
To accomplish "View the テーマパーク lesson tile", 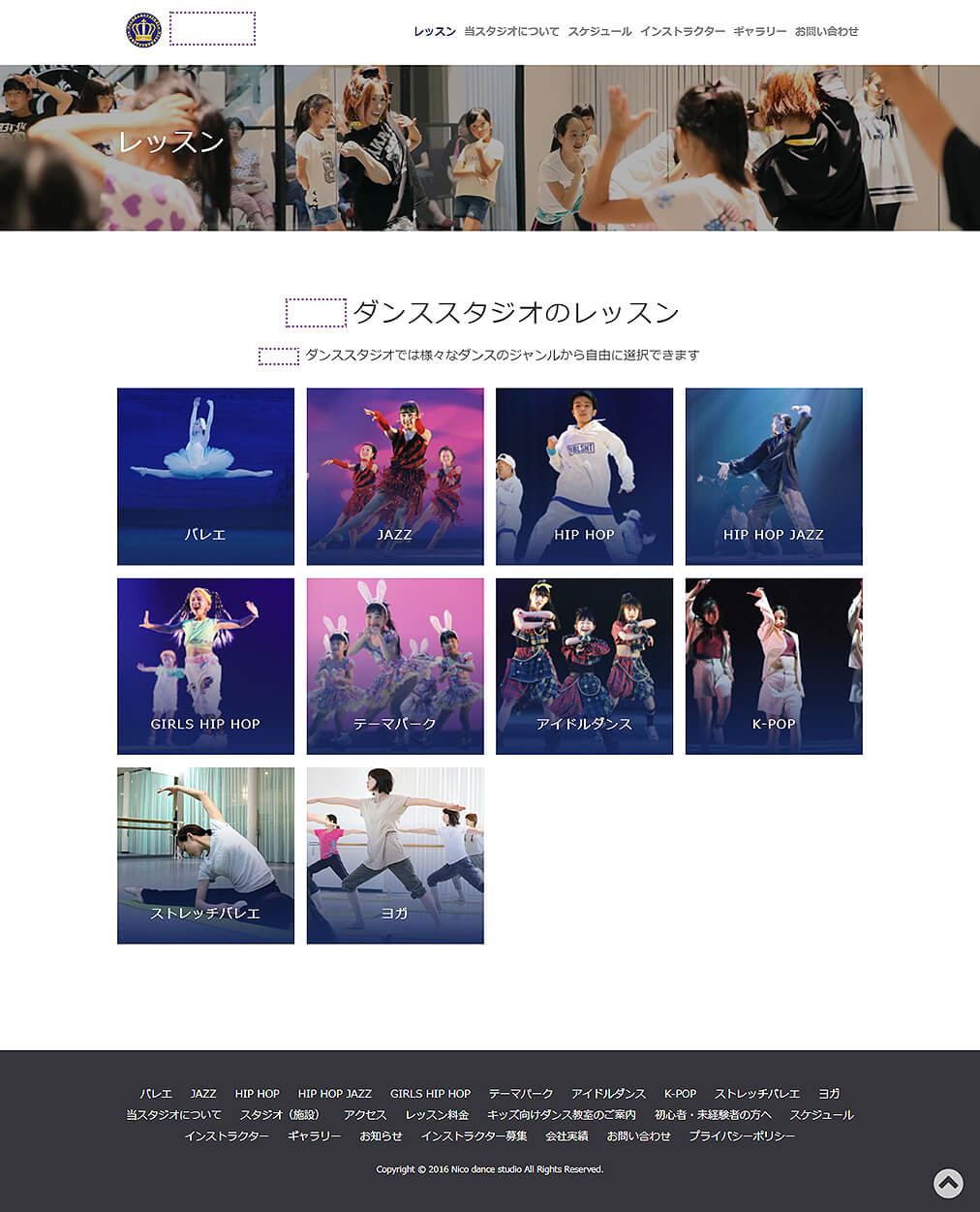I will click(395, 666).
